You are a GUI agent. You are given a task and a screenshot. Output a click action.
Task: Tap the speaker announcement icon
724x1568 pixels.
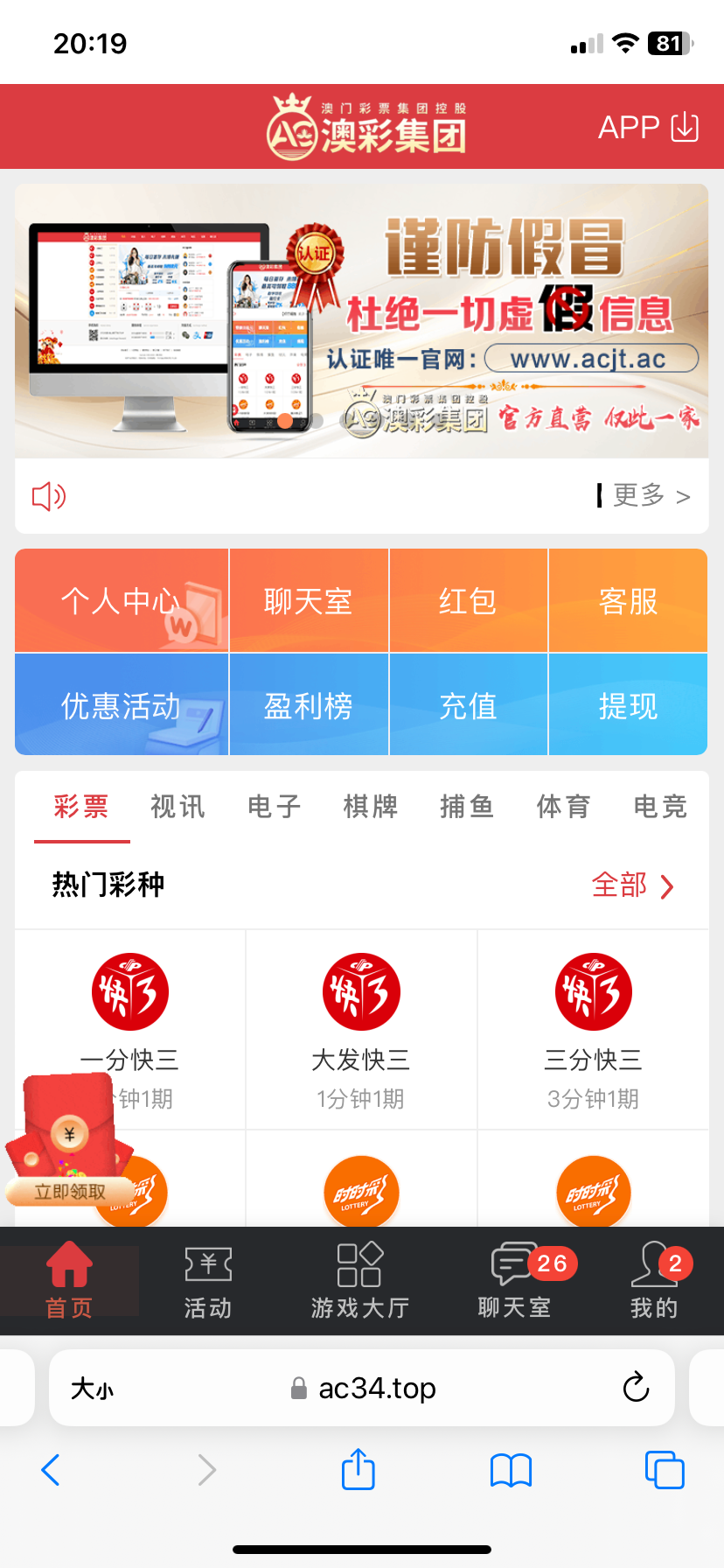coord(48,496)
